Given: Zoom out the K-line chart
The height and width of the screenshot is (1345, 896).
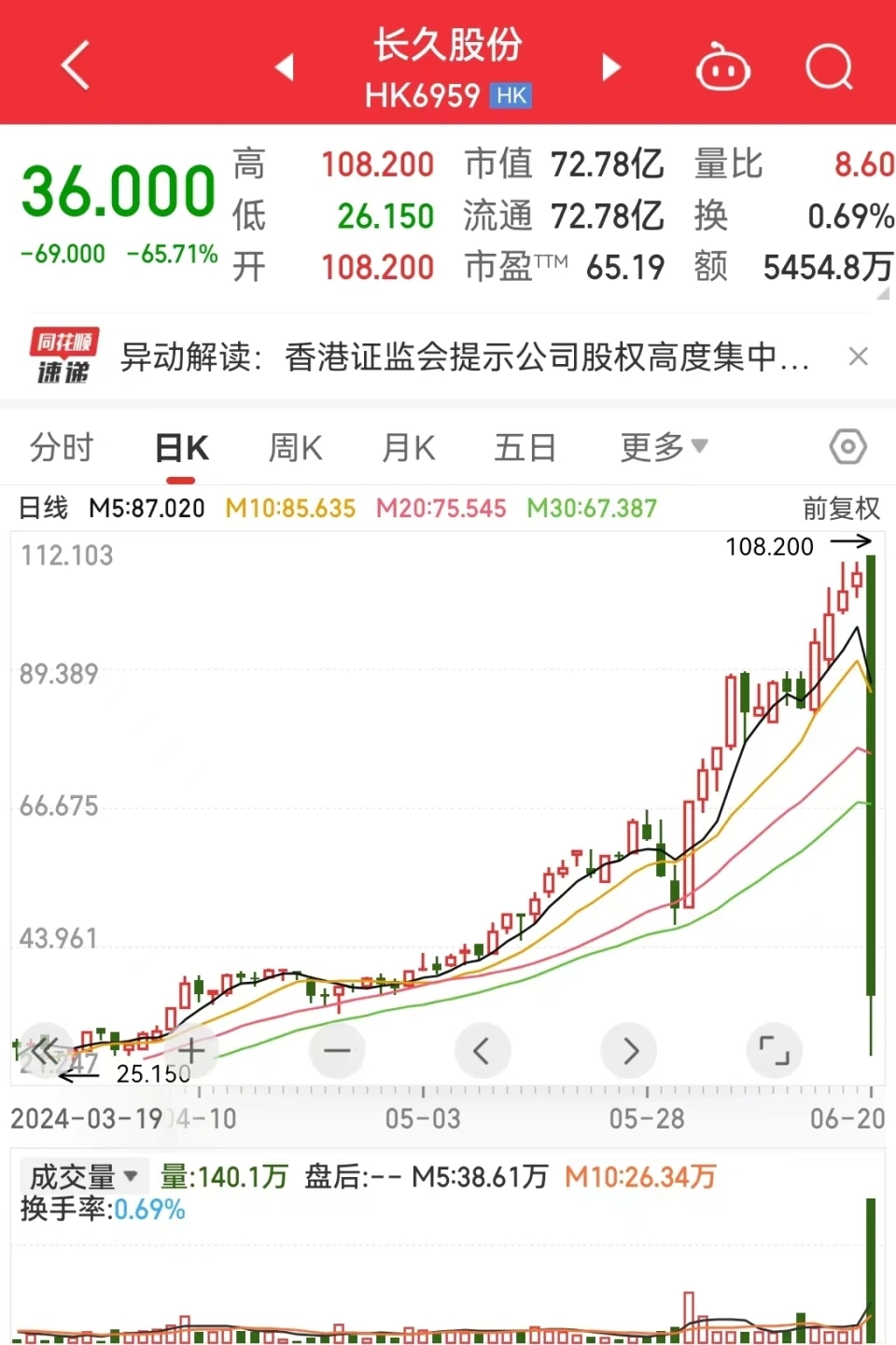Looking at the screenshot, I should coord(336,1051).
